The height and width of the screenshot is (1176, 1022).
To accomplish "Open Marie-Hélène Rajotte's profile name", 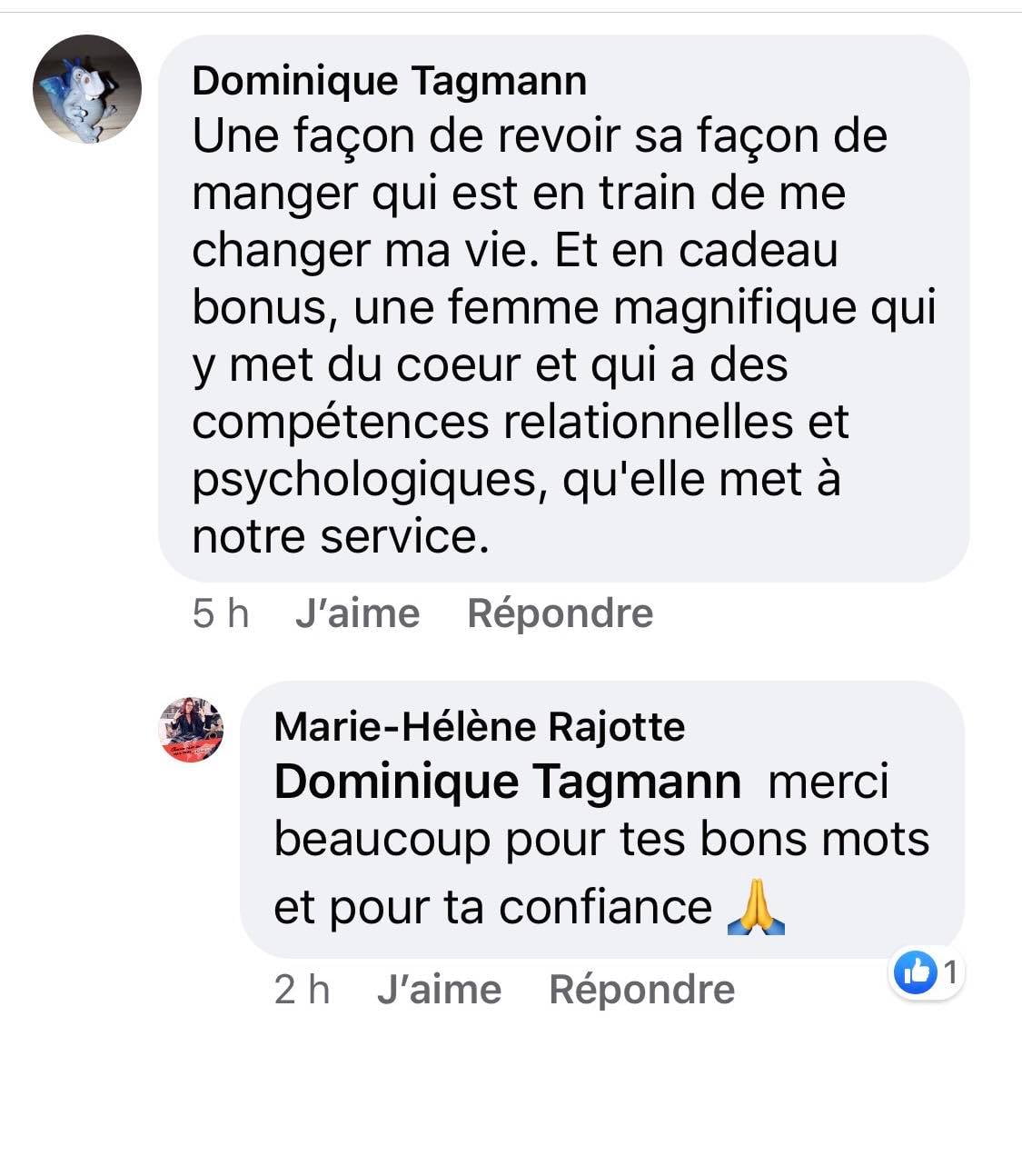I will pos(479,726).
